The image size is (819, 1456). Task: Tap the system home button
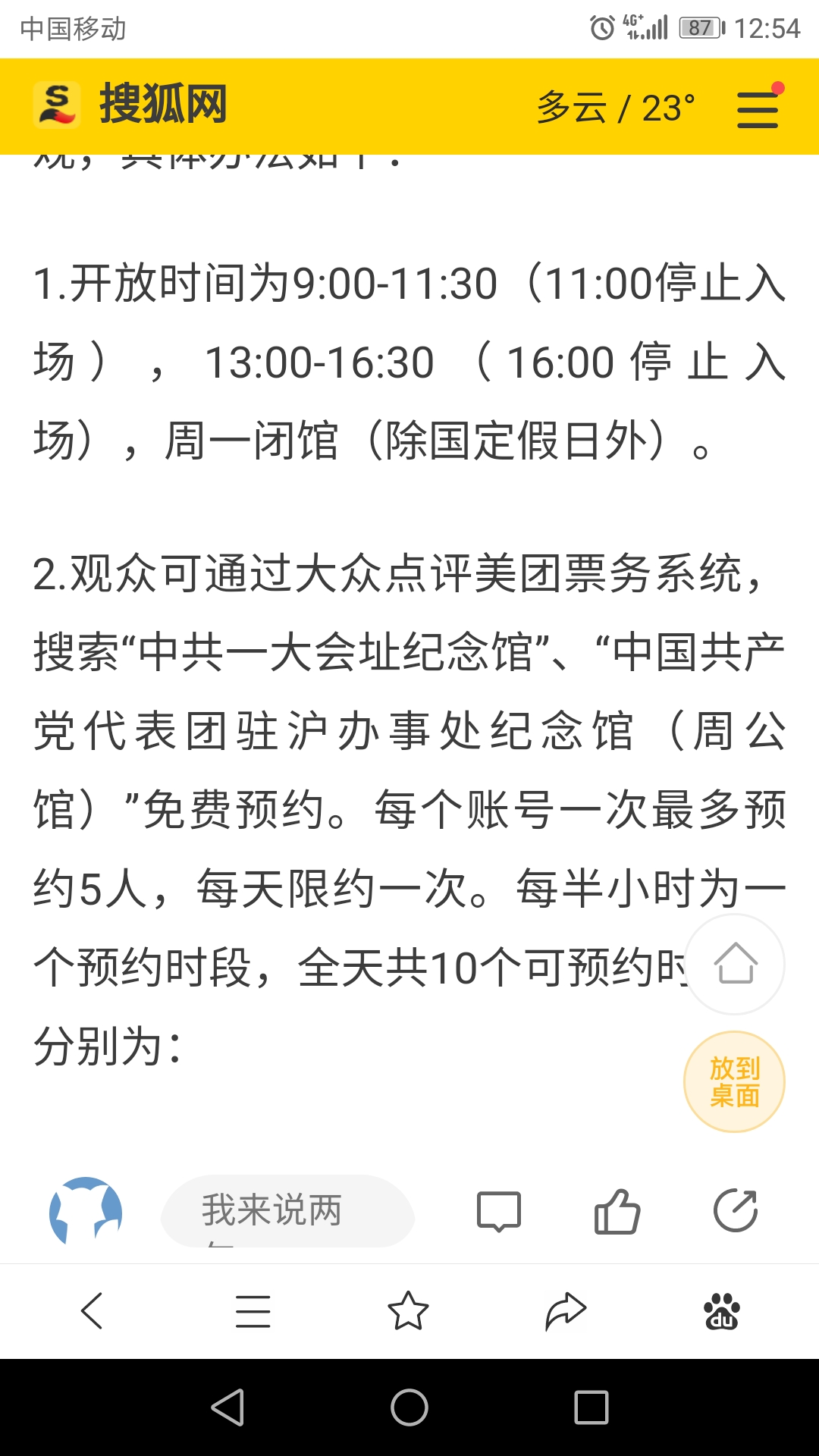click(409, 1407)
